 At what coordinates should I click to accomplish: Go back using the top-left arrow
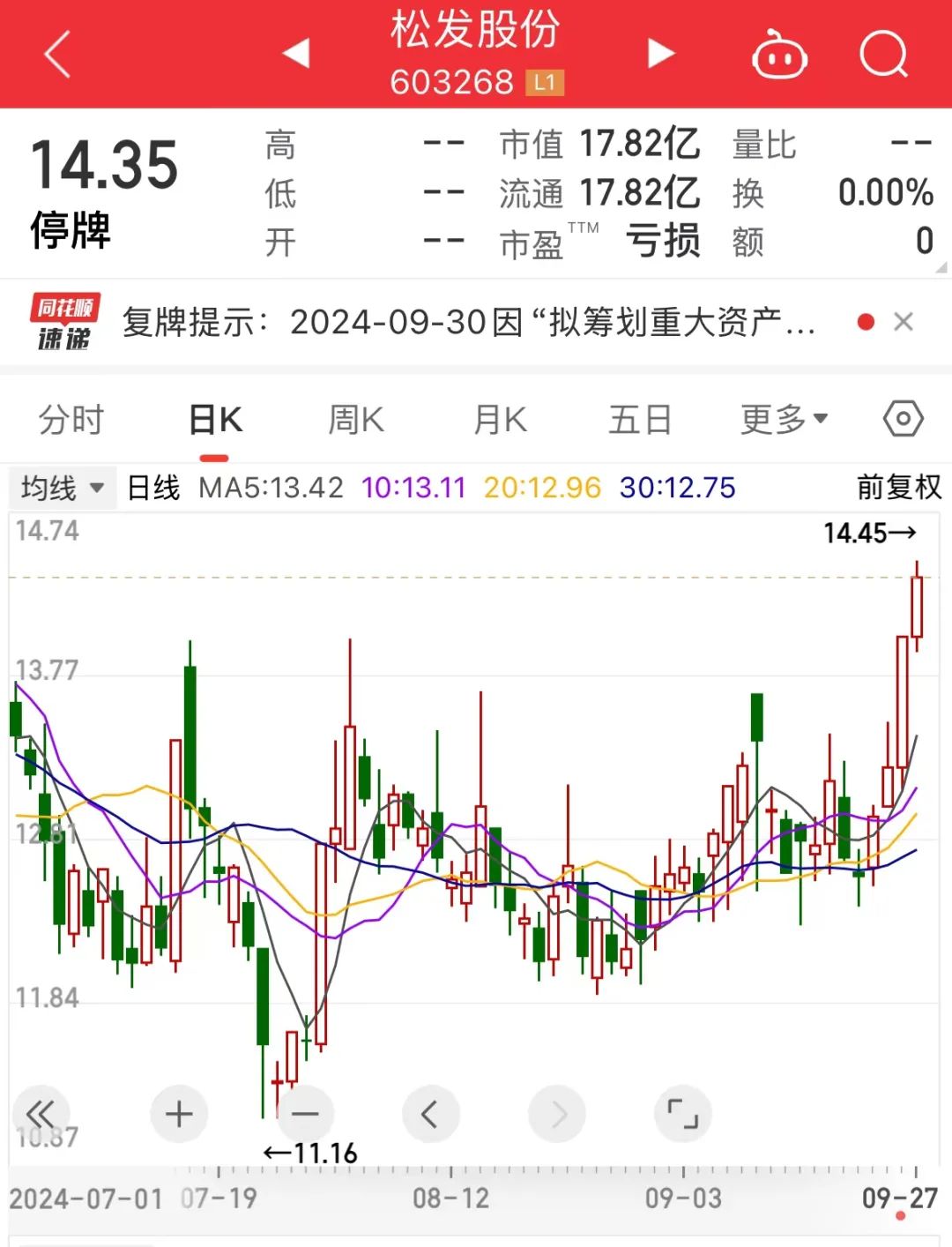click(57, 55)
